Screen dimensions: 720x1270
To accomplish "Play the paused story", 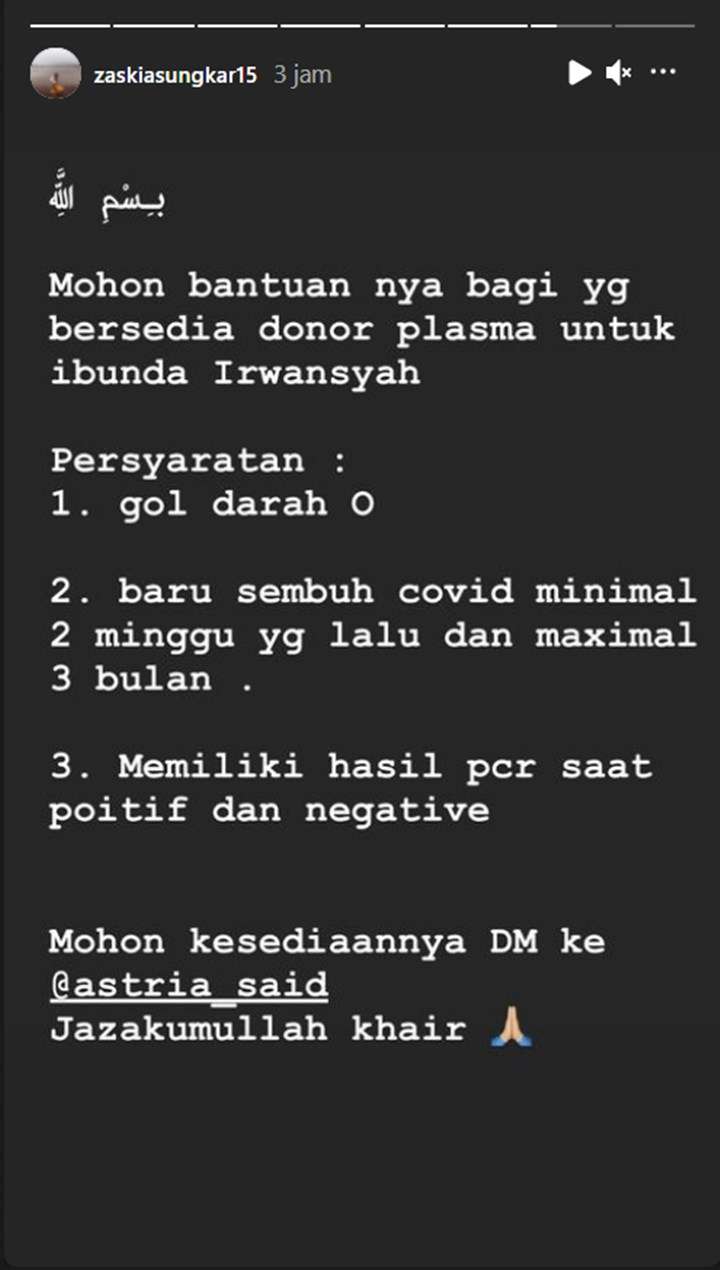I will (579, 72).
